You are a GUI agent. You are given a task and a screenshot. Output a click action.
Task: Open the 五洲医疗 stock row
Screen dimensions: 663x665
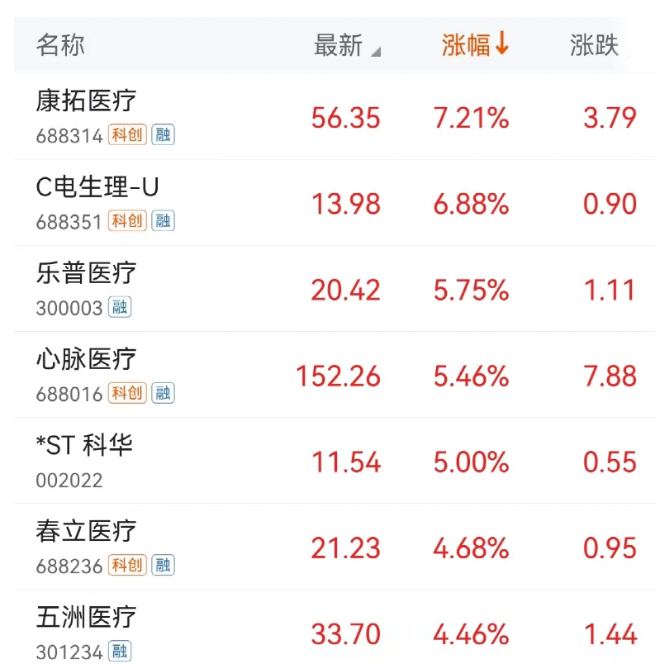(x=87, y=617)
